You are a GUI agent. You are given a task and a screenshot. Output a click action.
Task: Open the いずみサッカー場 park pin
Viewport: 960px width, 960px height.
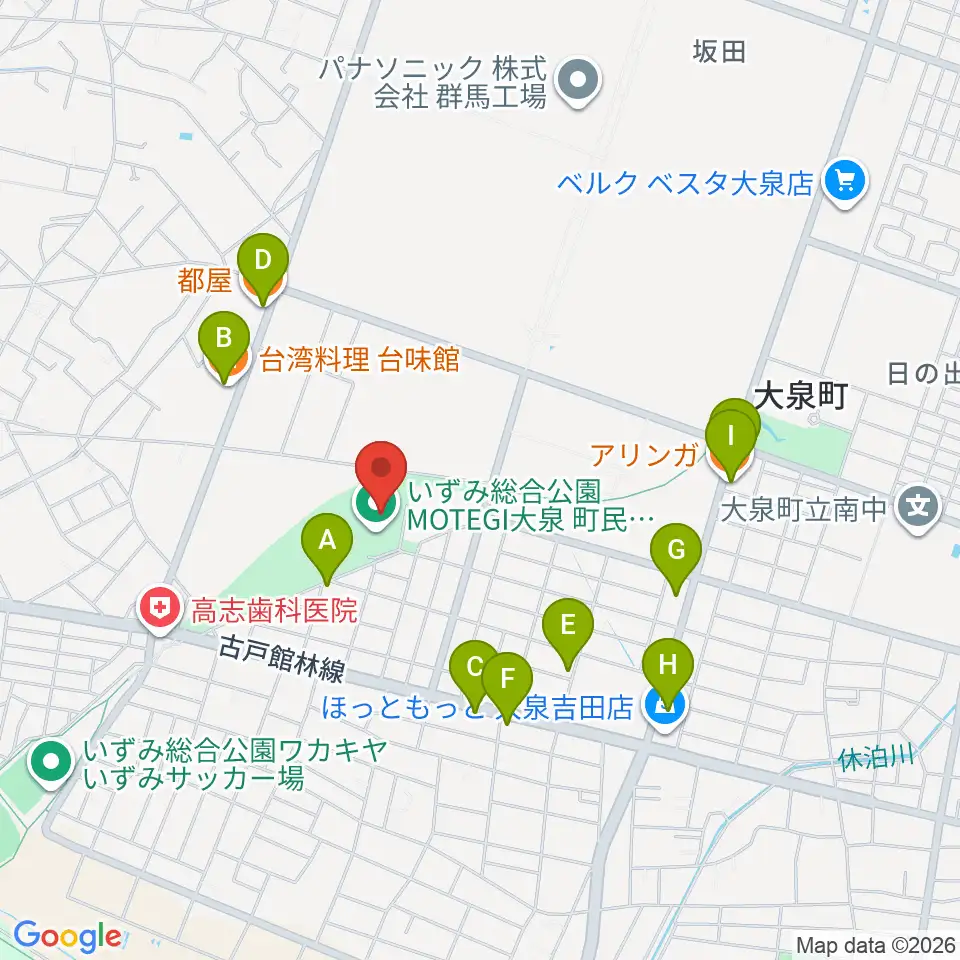(x=51, y=763)
